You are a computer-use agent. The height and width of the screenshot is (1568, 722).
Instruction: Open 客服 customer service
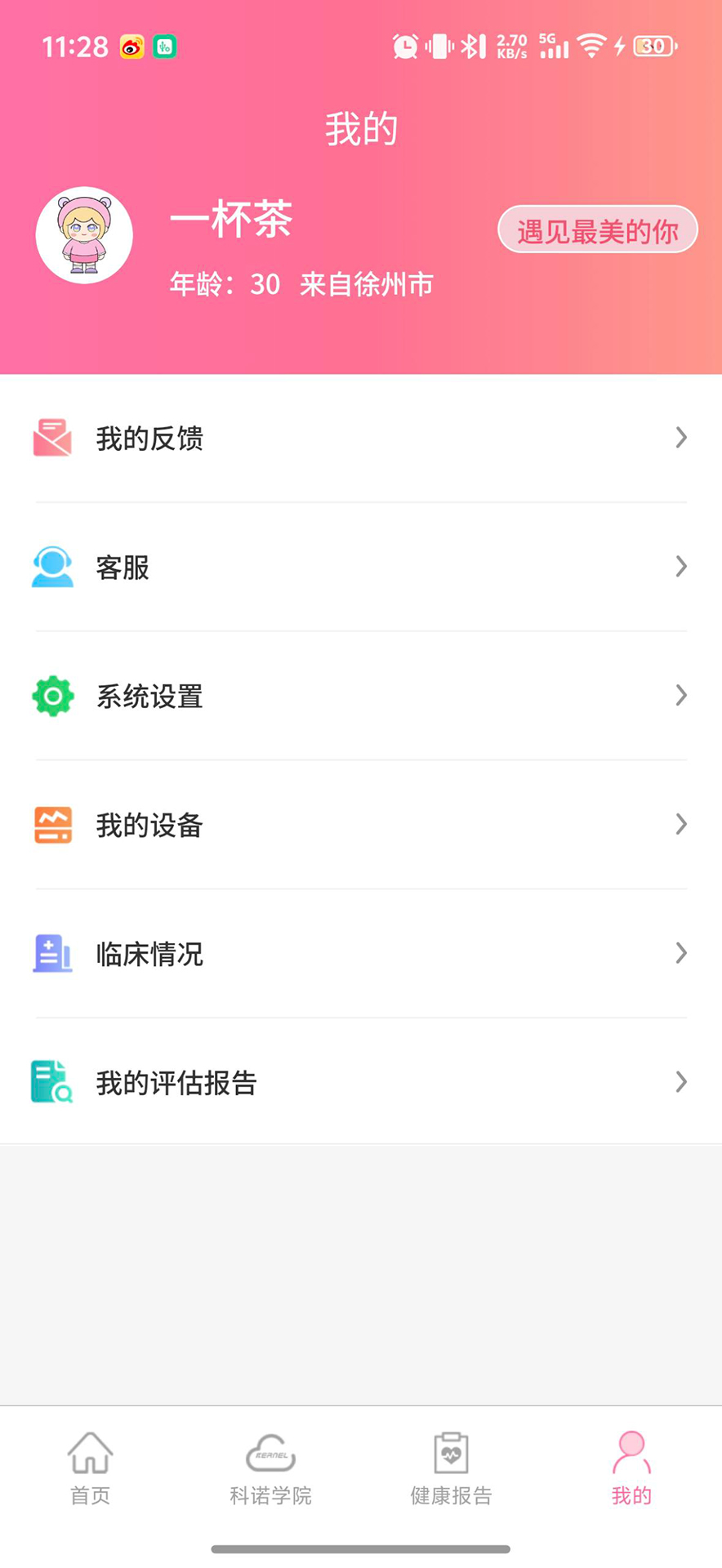[359, 567]
